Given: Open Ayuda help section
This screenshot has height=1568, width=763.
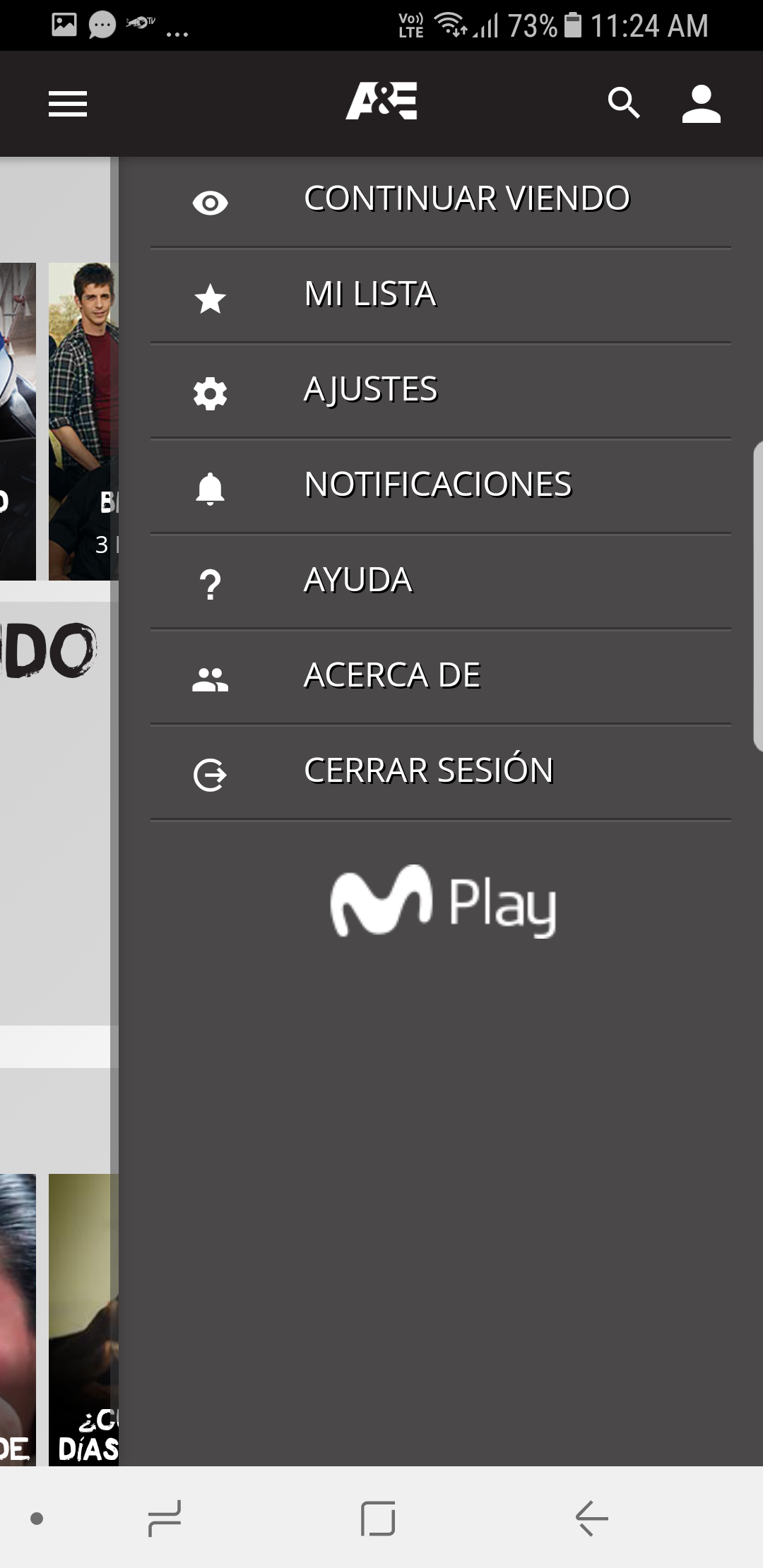Looking at the screenshot, I should [x=440, y=581].
